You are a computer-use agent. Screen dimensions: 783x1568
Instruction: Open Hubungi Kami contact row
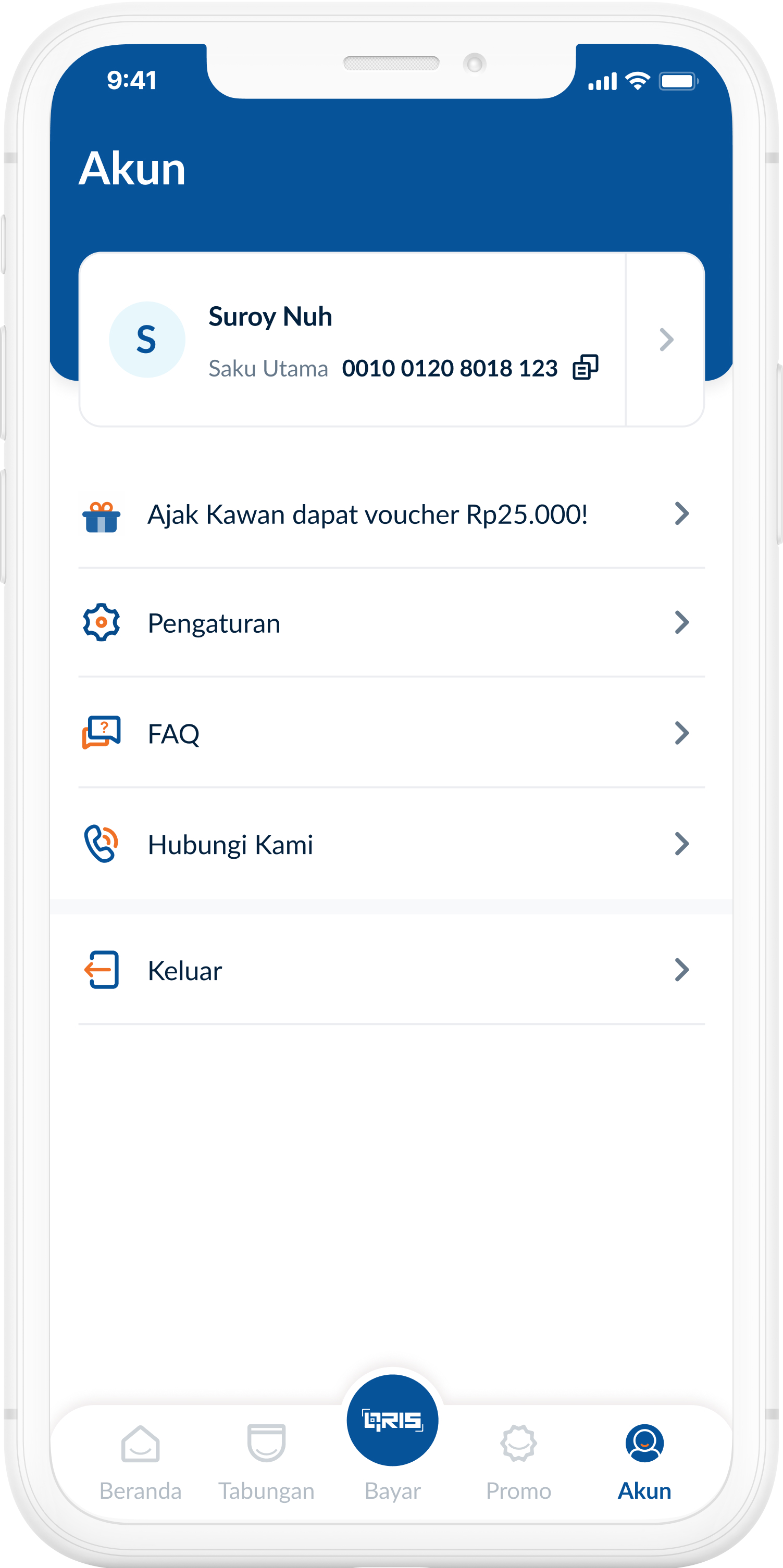(391, 844)
